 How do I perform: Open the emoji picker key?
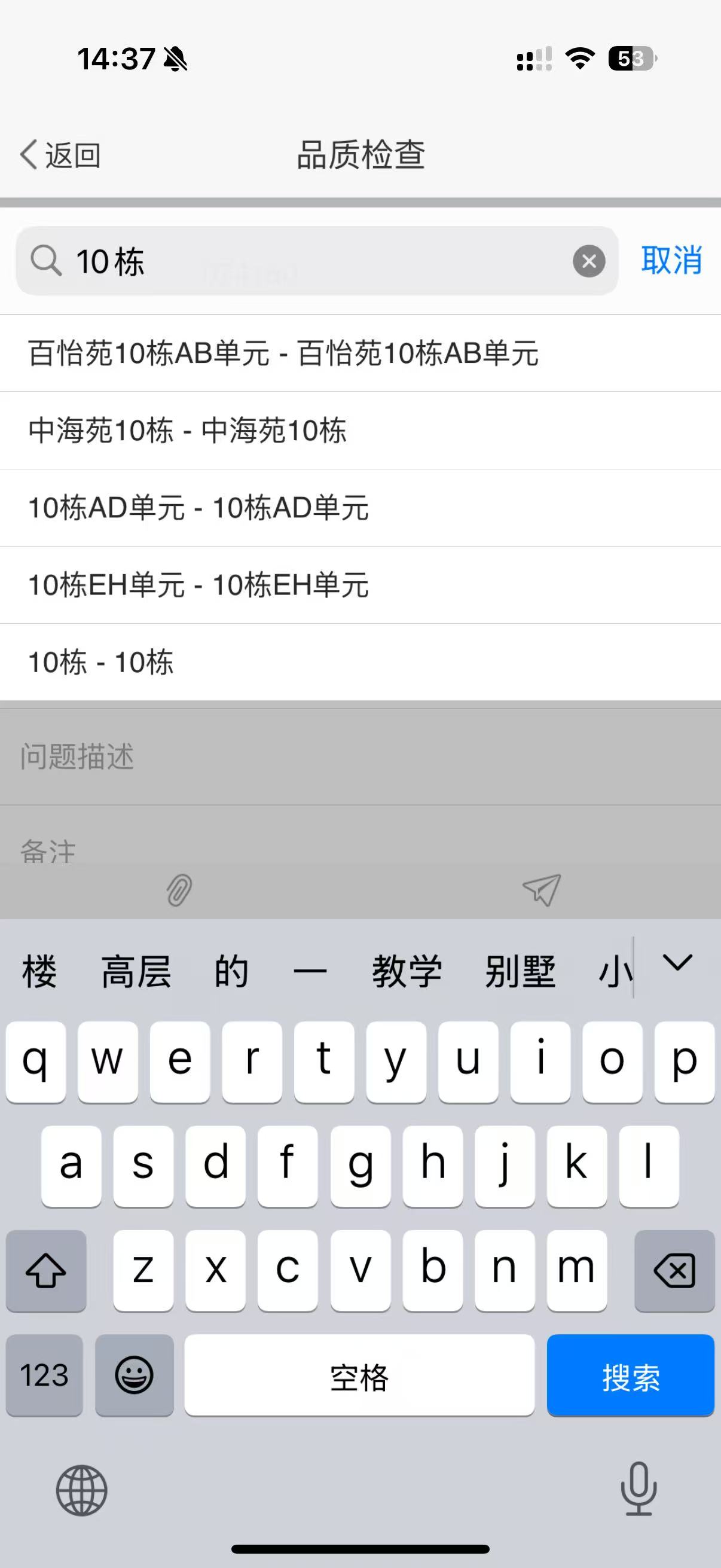[x=134, y=1377]
